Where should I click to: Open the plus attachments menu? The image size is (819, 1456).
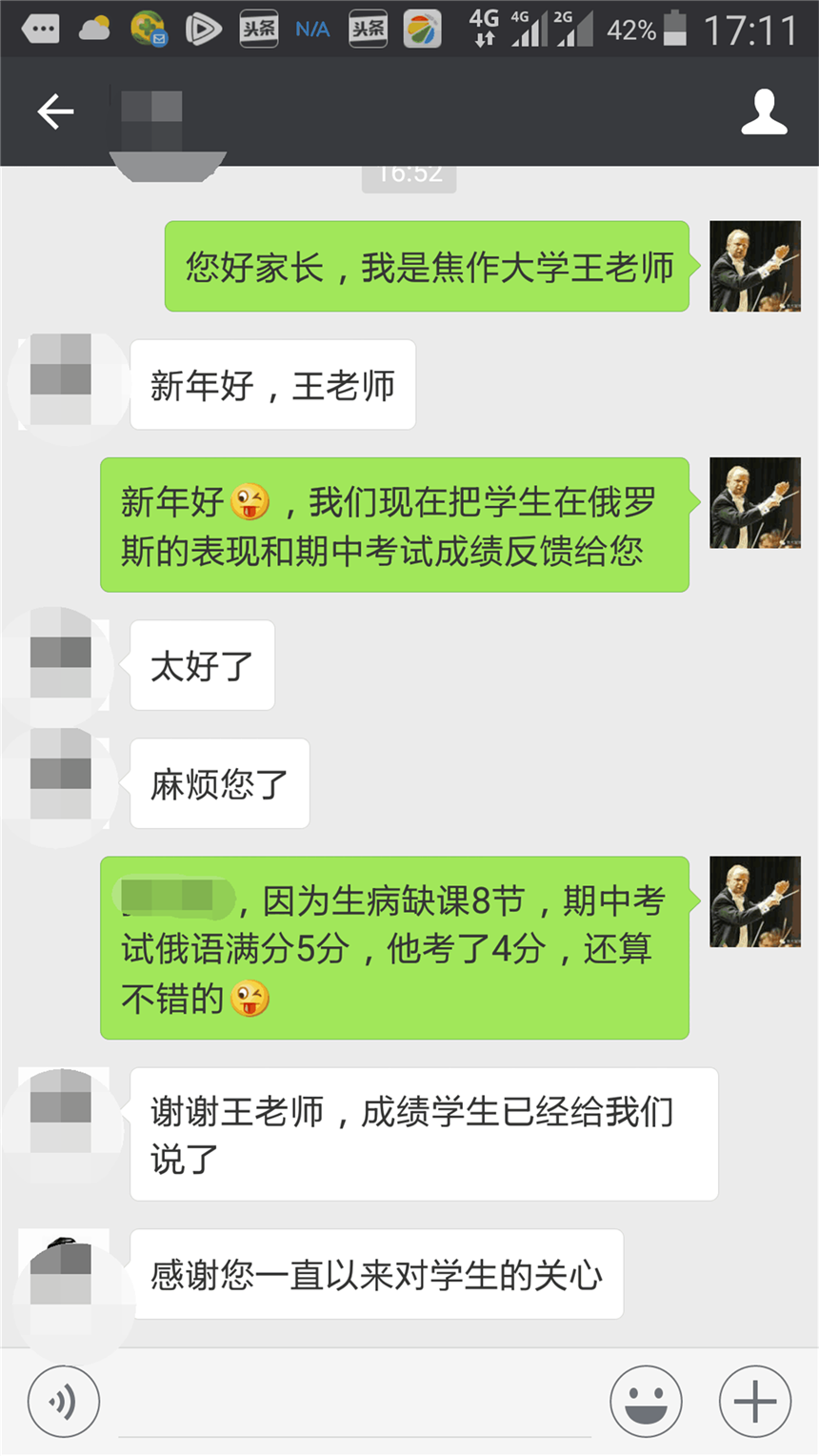[755, 1402]
